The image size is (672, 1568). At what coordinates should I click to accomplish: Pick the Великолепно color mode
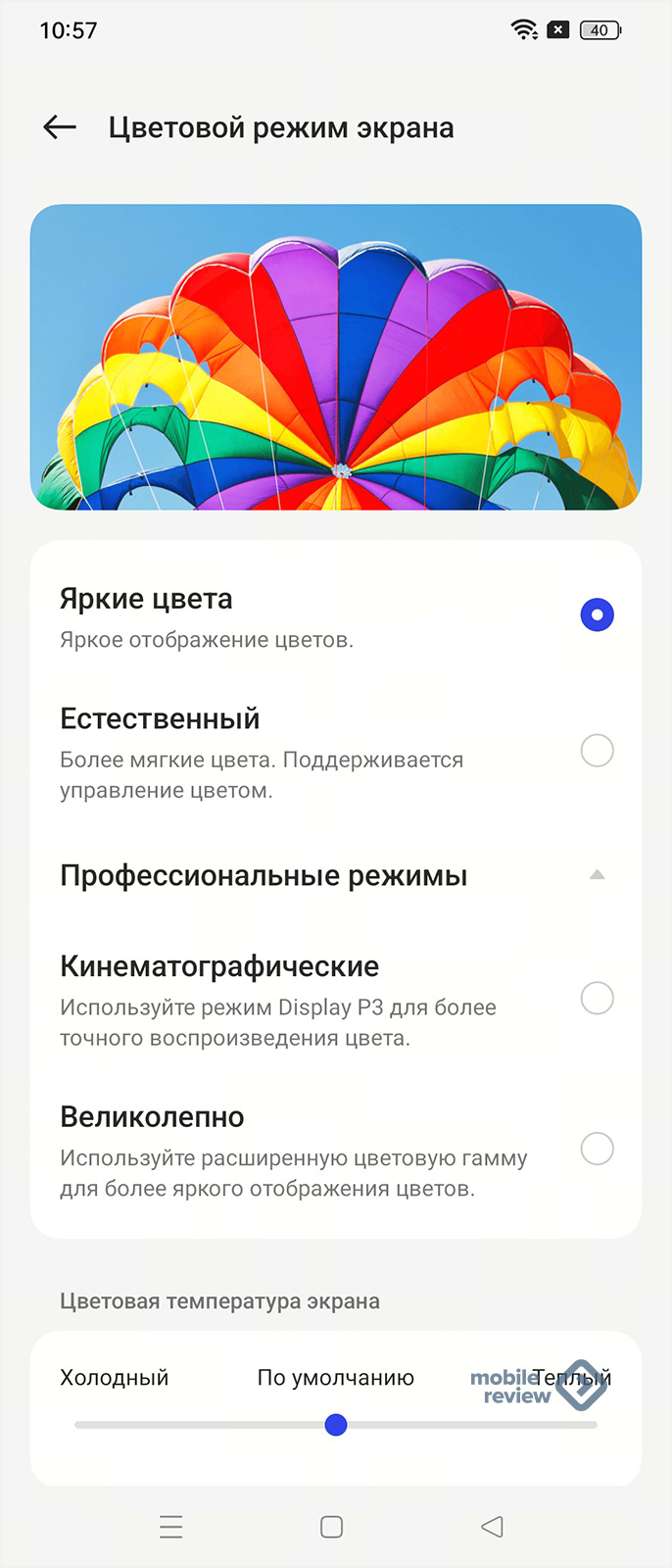[597, 1149]
